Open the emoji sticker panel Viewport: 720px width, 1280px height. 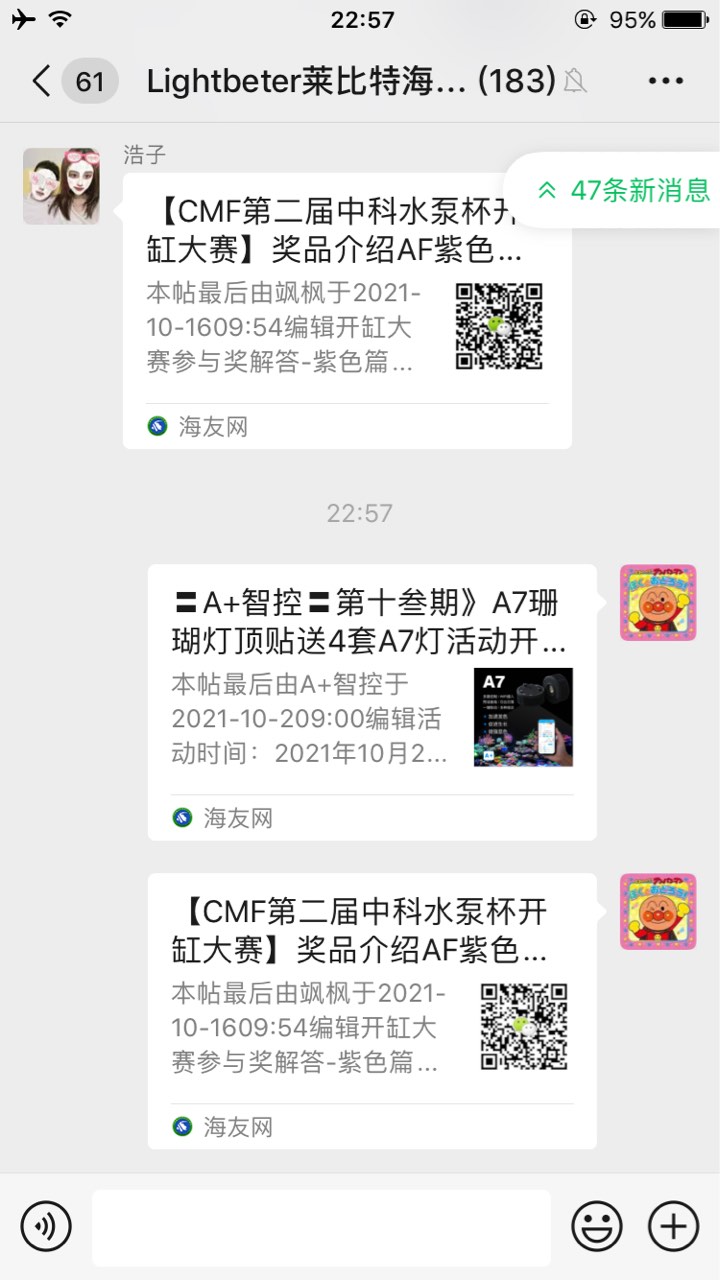597,1226
